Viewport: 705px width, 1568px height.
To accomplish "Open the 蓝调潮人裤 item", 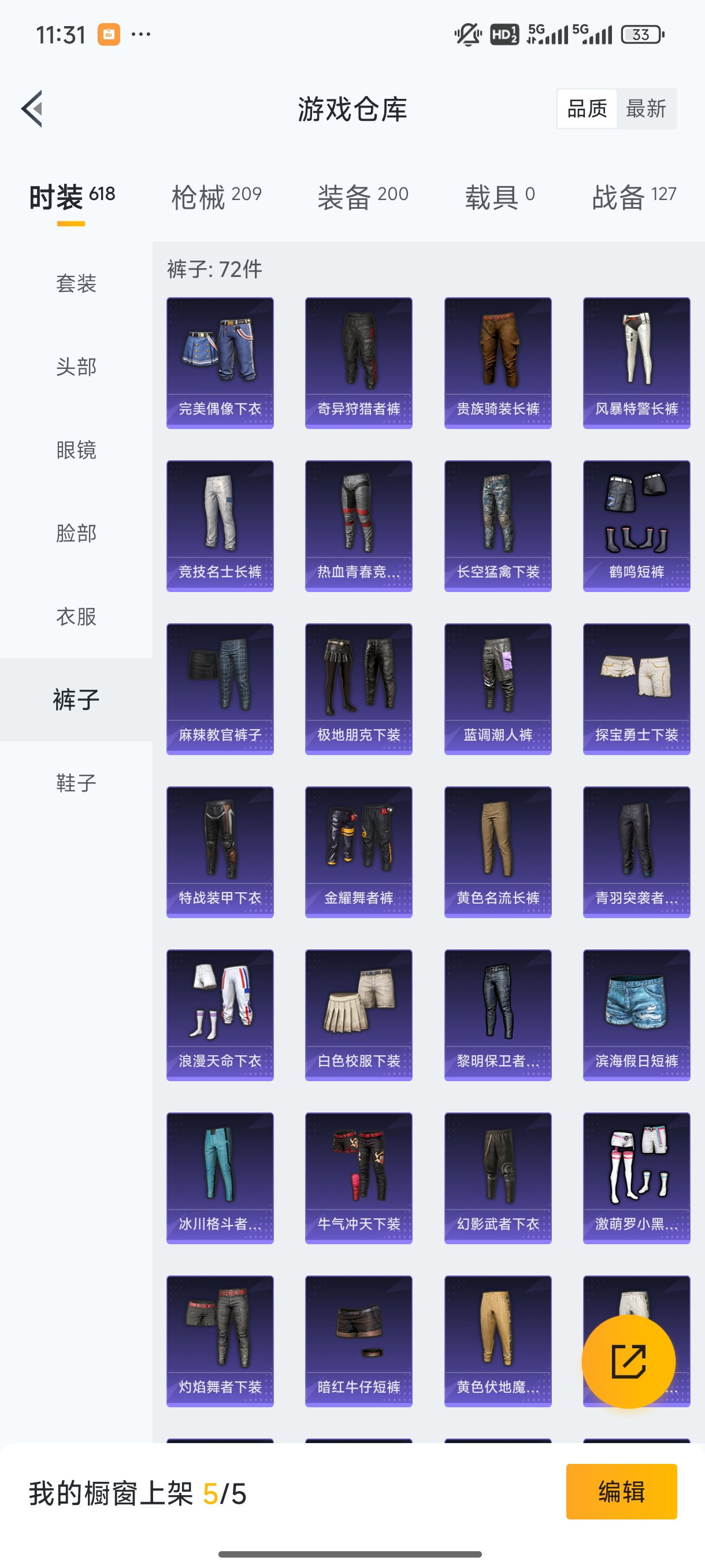I will pyautogui.click(x=498, y=689).
